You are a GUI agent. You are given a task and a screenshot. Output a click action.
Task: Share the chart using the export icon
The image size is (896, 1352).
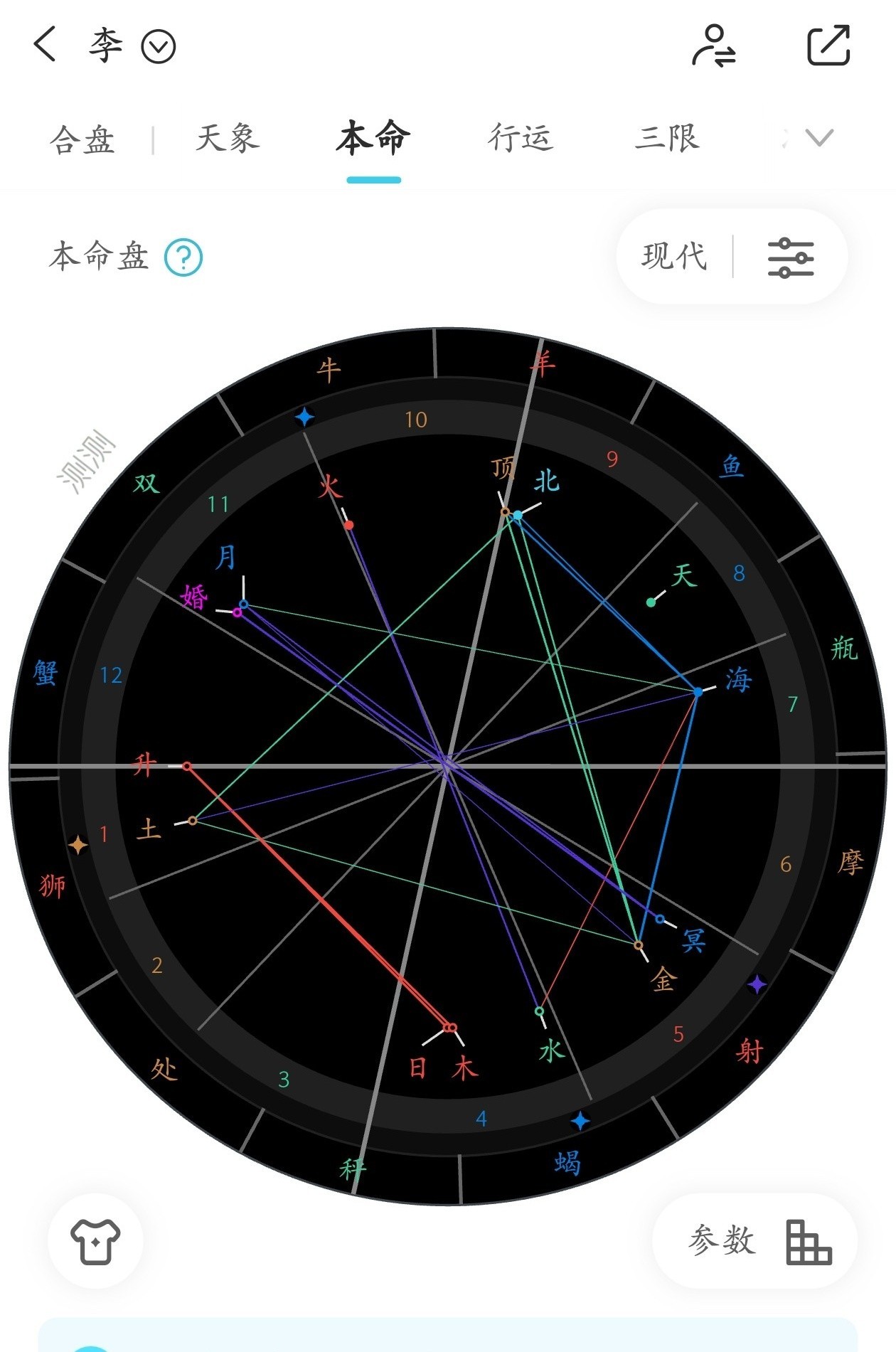828,46
